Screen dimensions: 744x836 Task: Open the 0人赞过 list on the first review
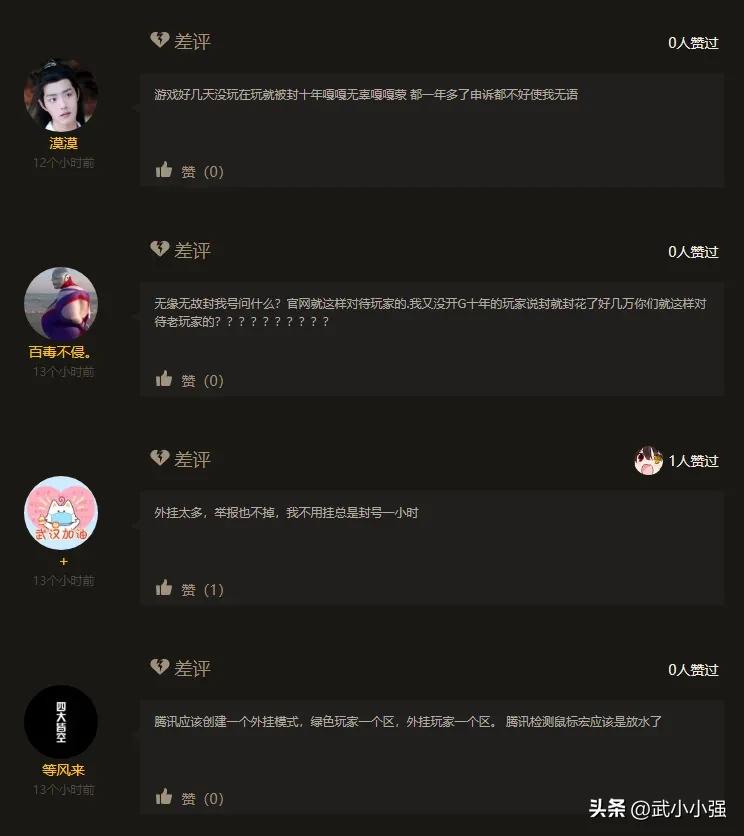pyautogui.click(x=692, y=40)
